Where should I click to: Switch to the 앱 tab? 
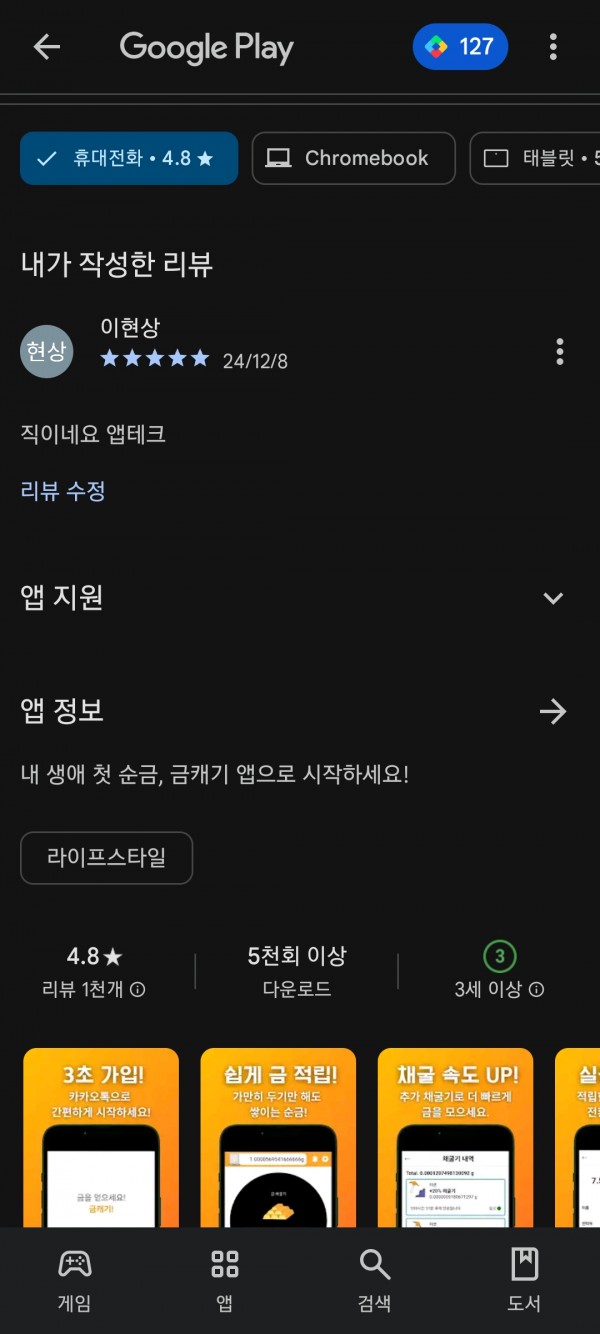point(225,1280)
